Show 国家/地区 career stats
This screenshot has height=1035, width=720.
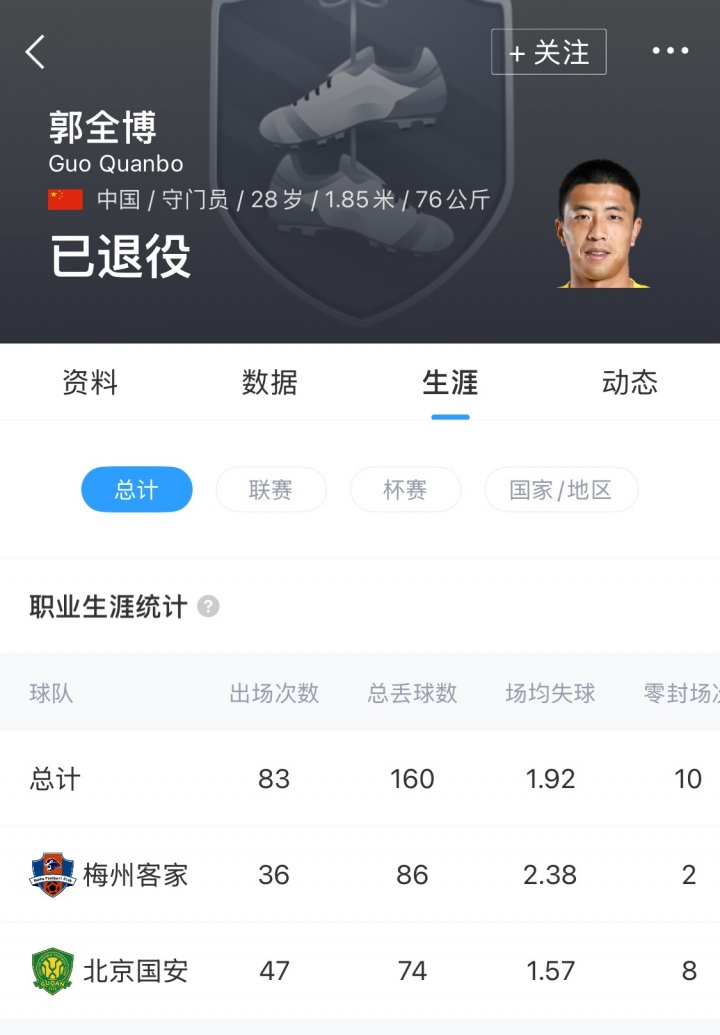pyautogui.click(x=561, y=490)
